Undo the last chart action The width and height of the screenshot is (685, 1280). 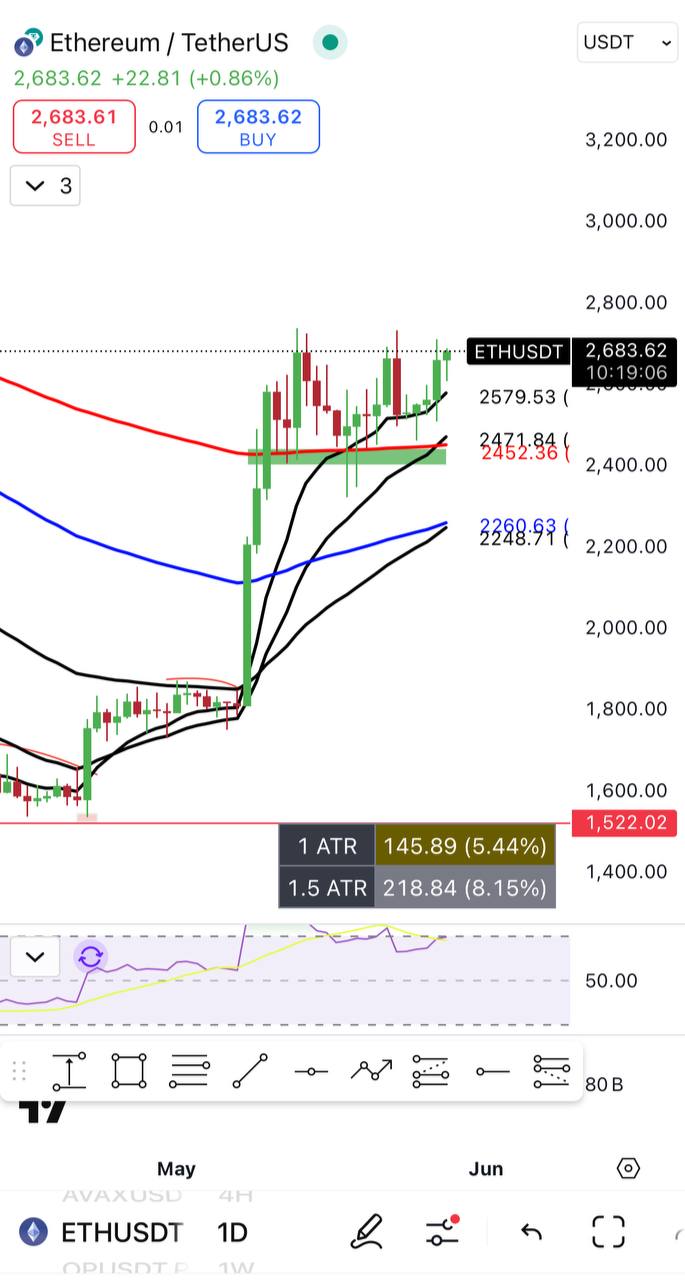[x=531, y=1232]
